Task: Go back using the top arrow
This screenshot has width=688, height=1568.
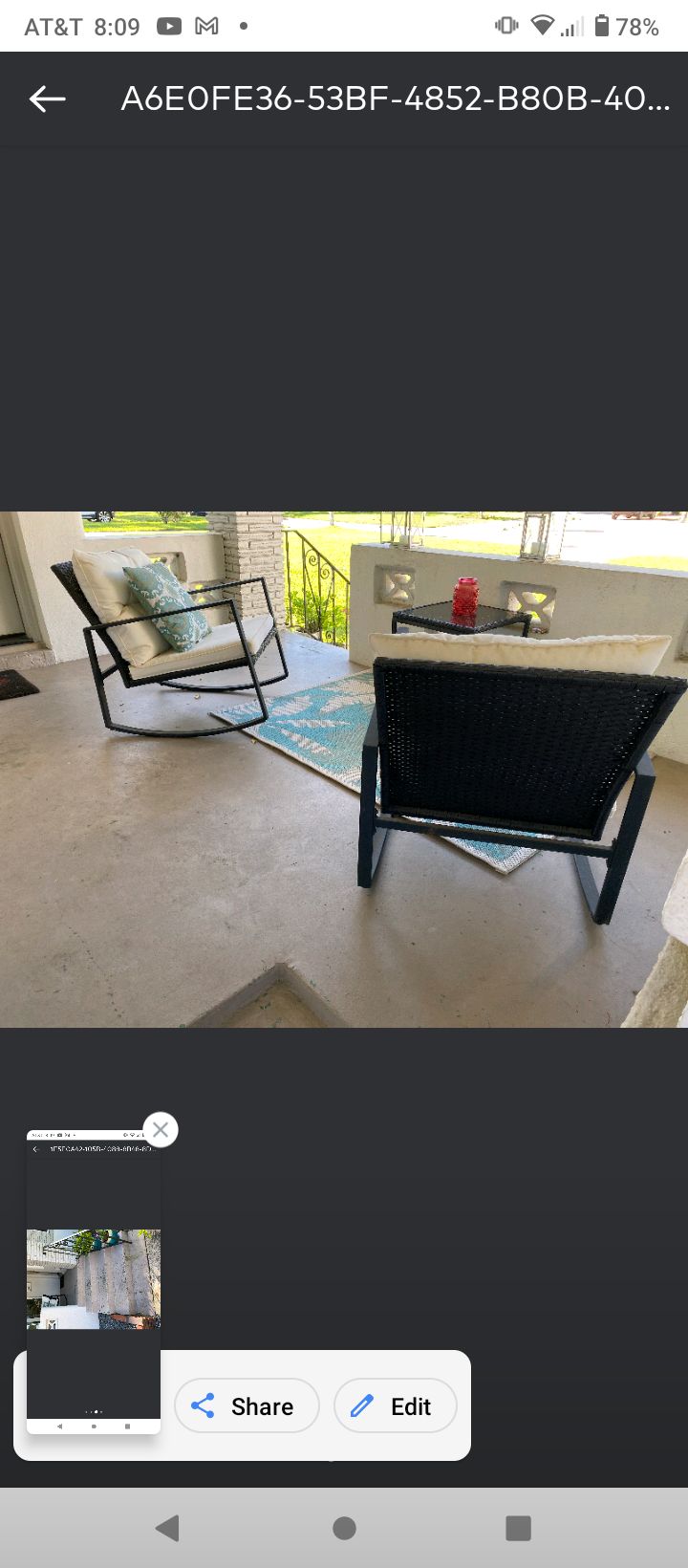Action: (x=47, y=98)
